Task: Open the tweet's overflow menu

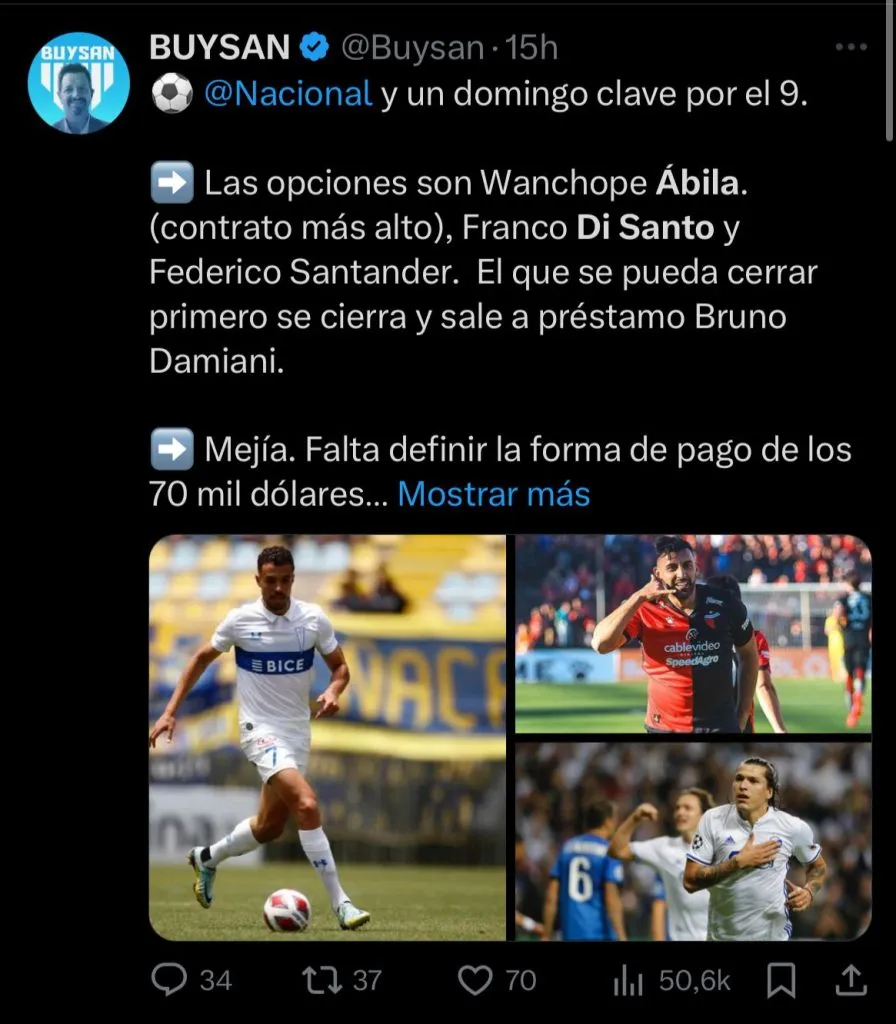Action: click(x=850, y=47)
